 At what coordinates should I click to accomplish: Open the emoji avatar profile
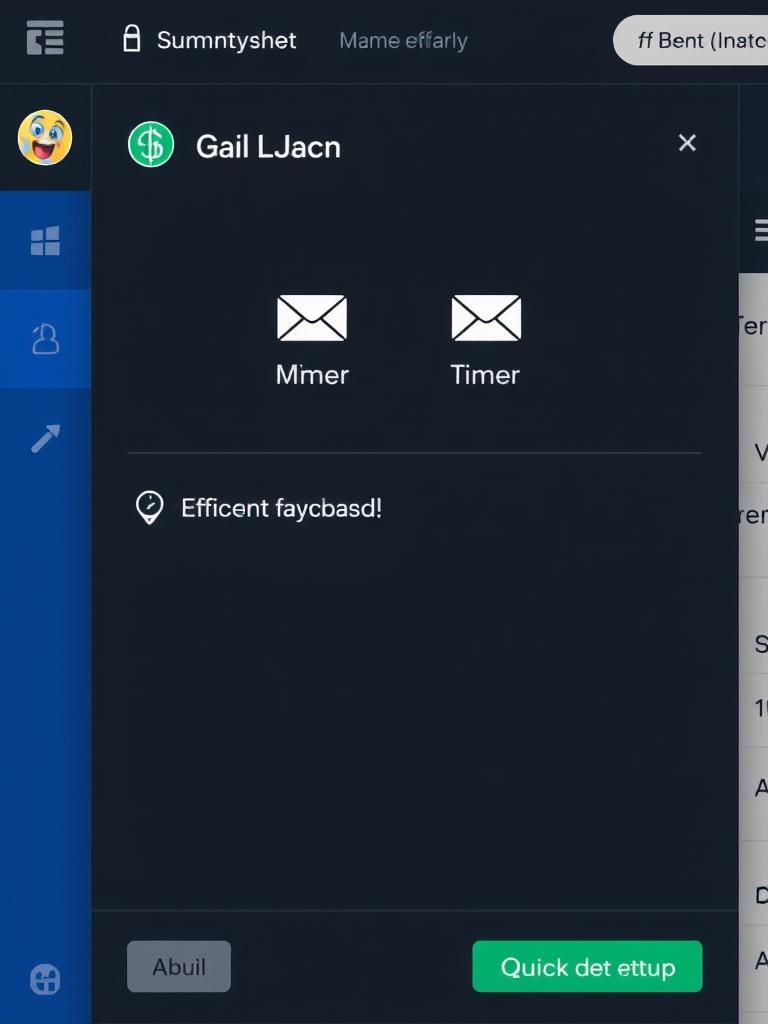(x=45, y=138)
